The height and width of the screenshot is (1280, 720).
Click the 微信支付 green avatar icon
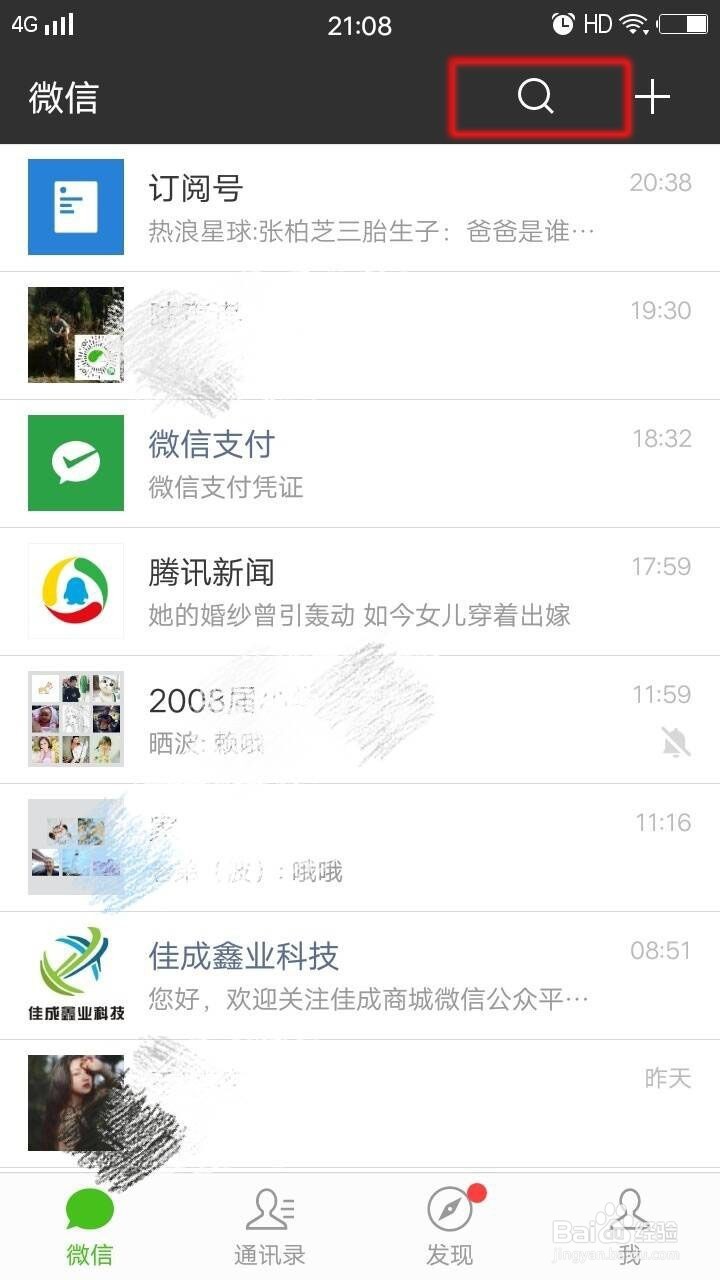tap(75, 462)
